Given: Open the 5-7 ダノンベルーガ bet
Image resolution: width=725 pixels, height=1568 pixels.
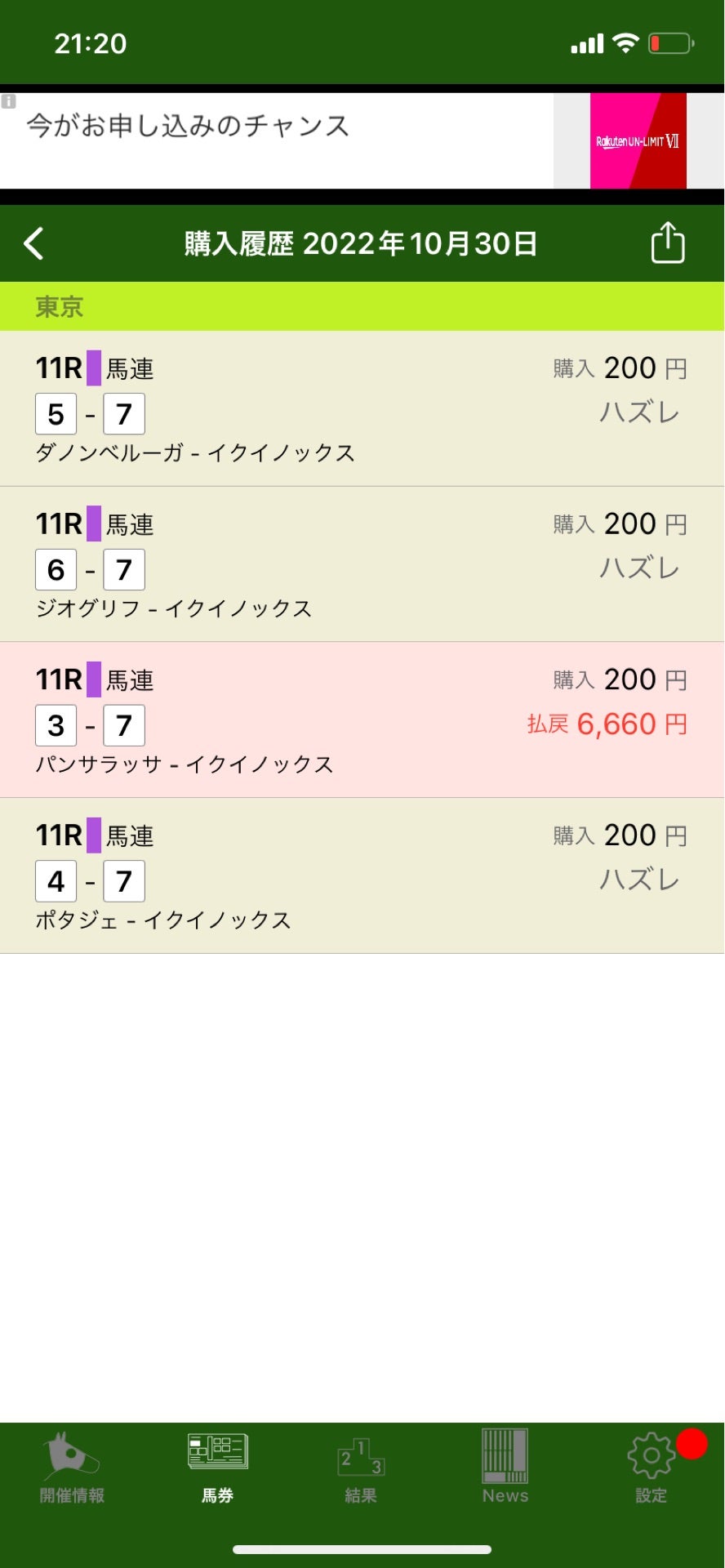Looking at the screenshot, I should tap(362, 408).
